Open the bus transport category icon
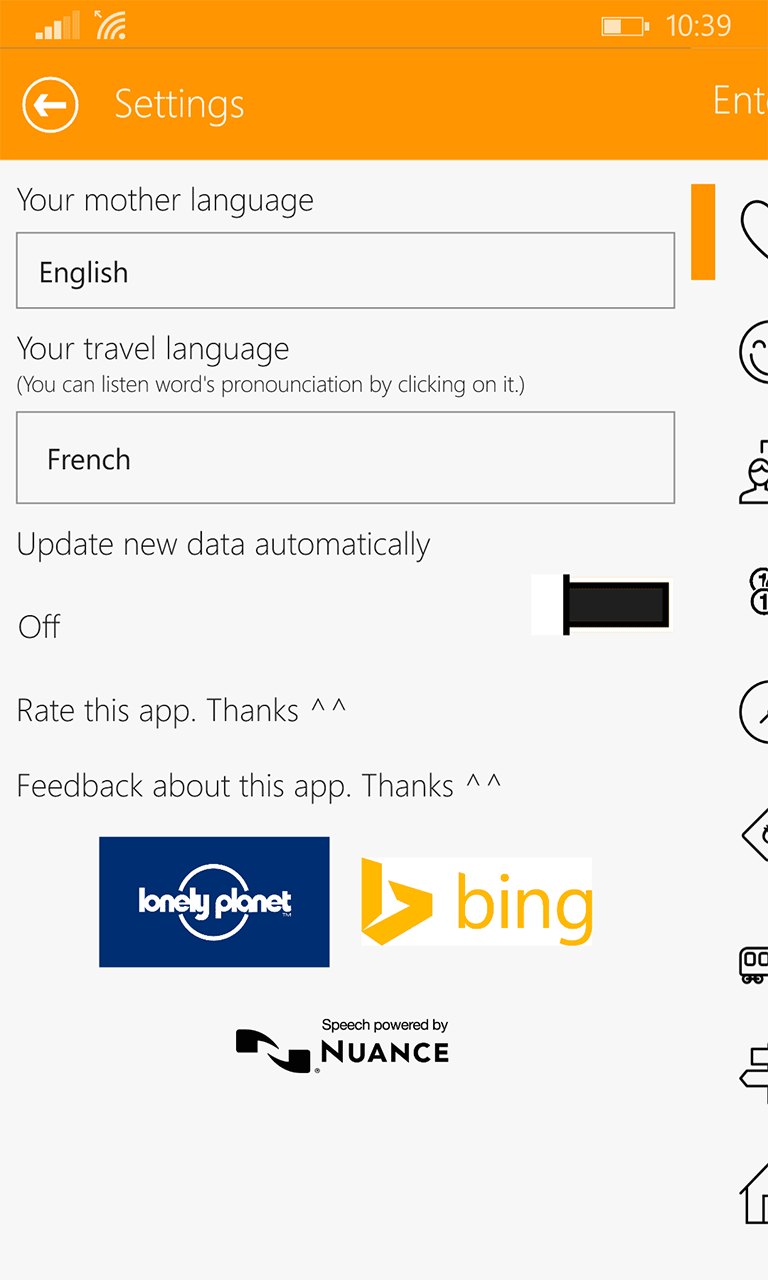 (754, 965)
